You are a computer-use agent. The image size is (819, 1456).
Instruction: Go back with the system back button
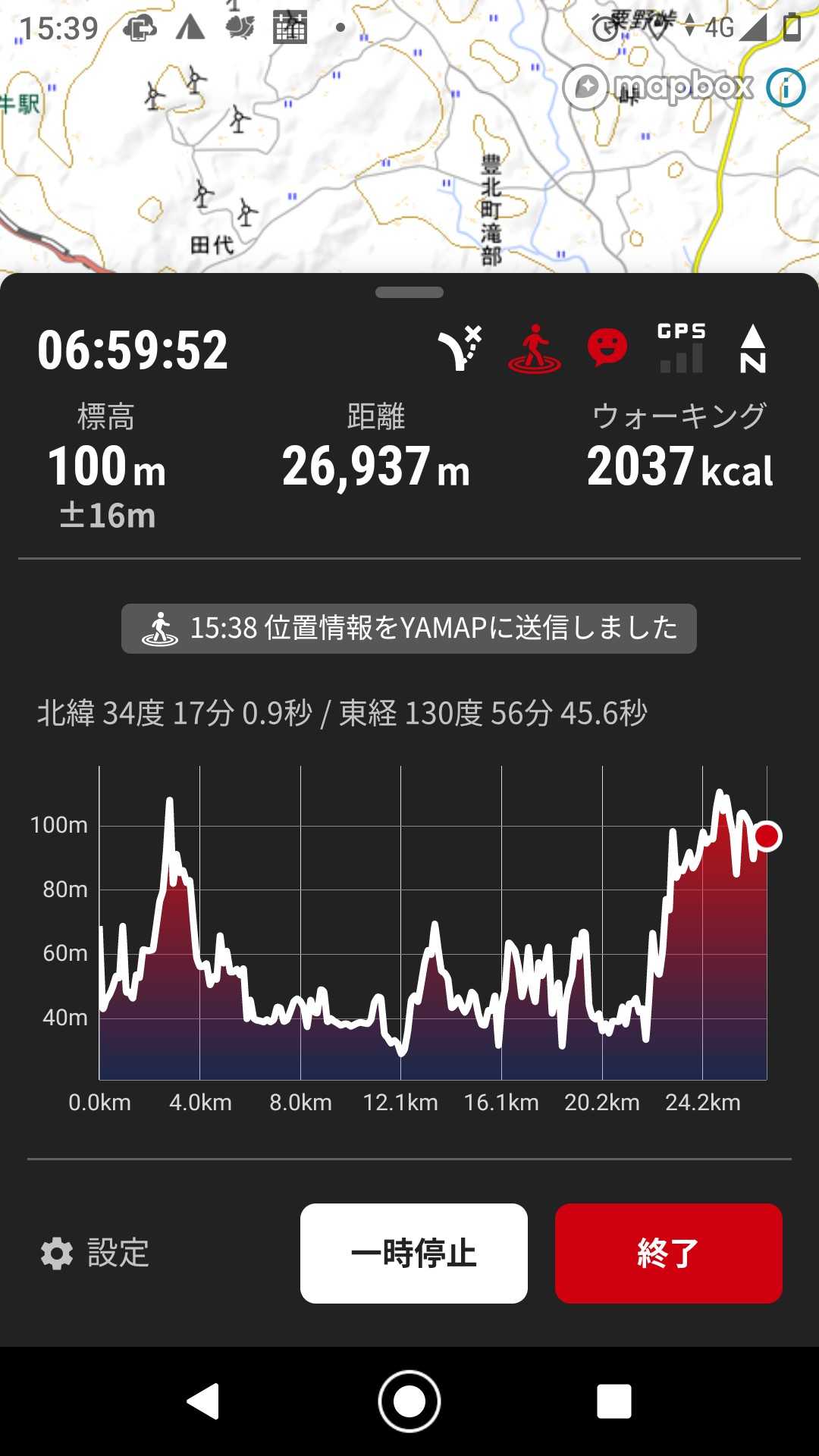click(x=203, y=1401)
